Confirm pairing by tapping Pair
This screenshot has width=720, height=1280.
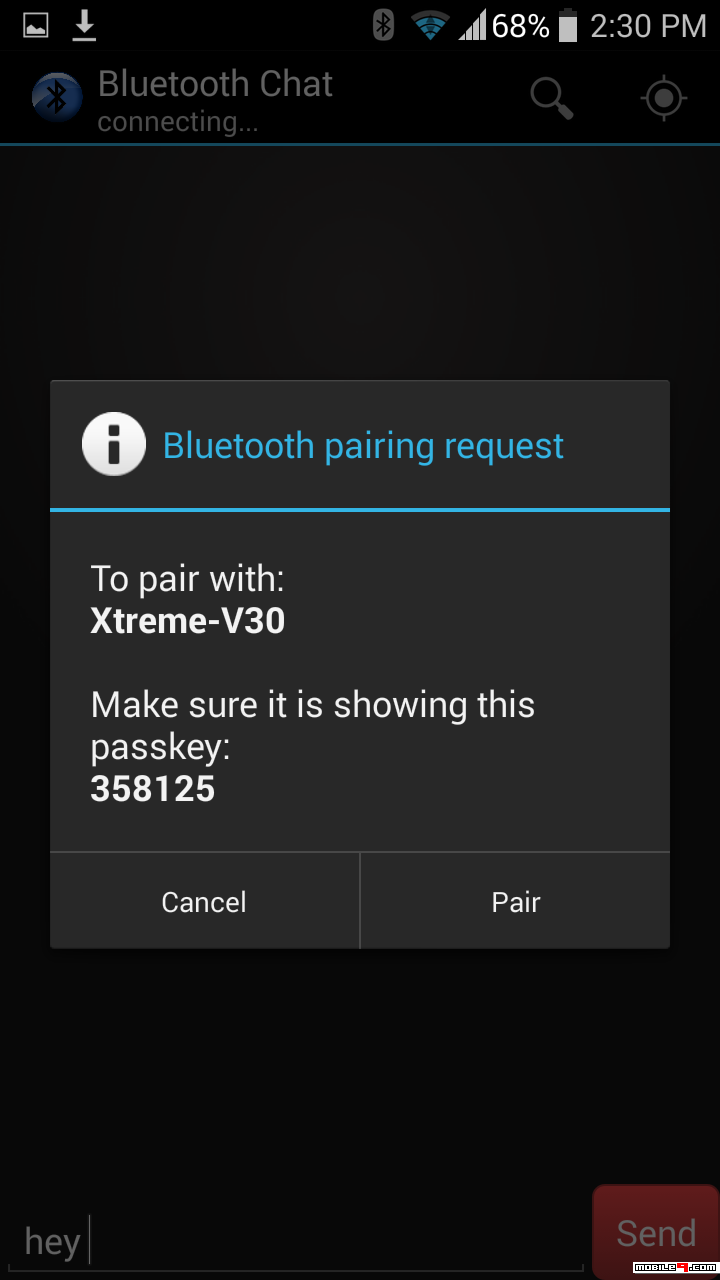[515, 901]
